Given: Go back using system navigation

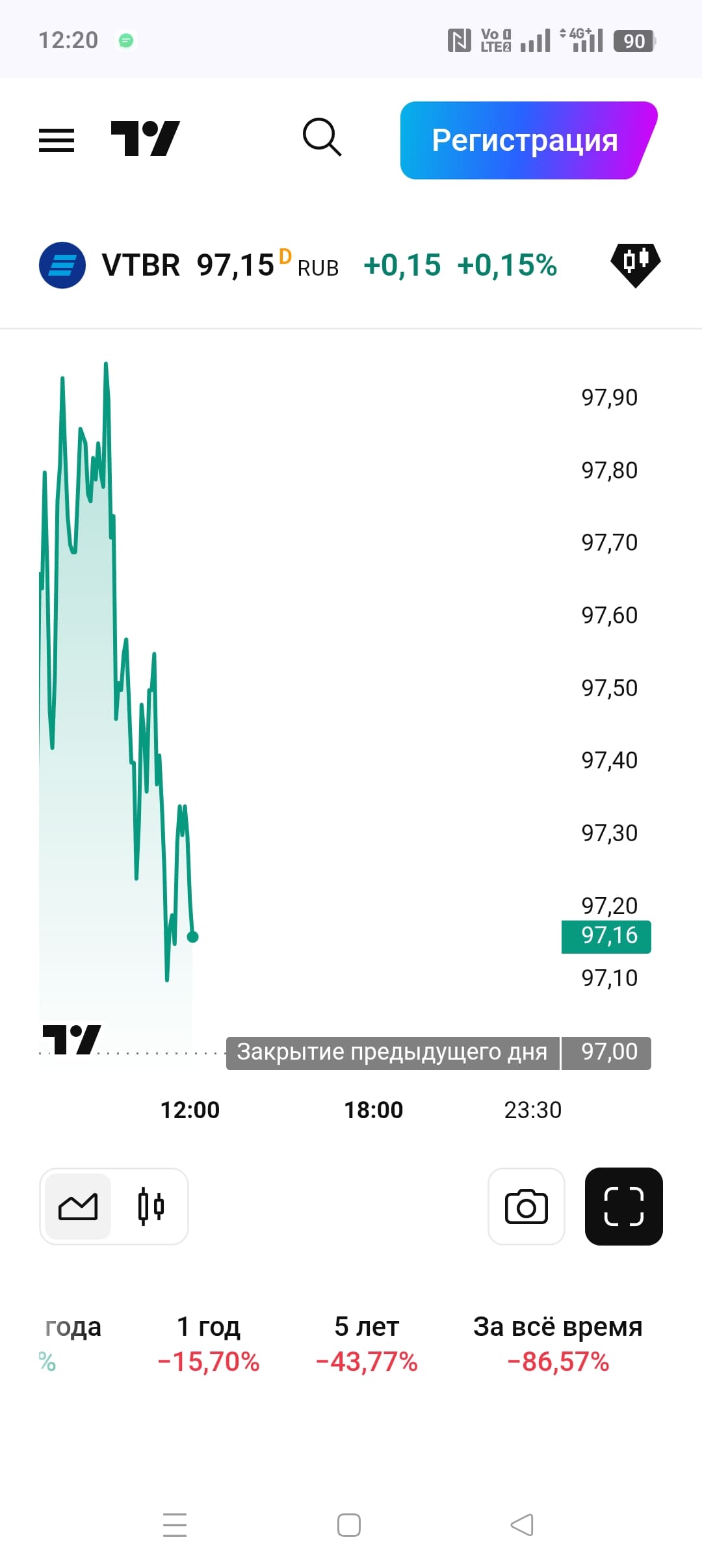Looking at the screenshot, I should (522, 1525).
